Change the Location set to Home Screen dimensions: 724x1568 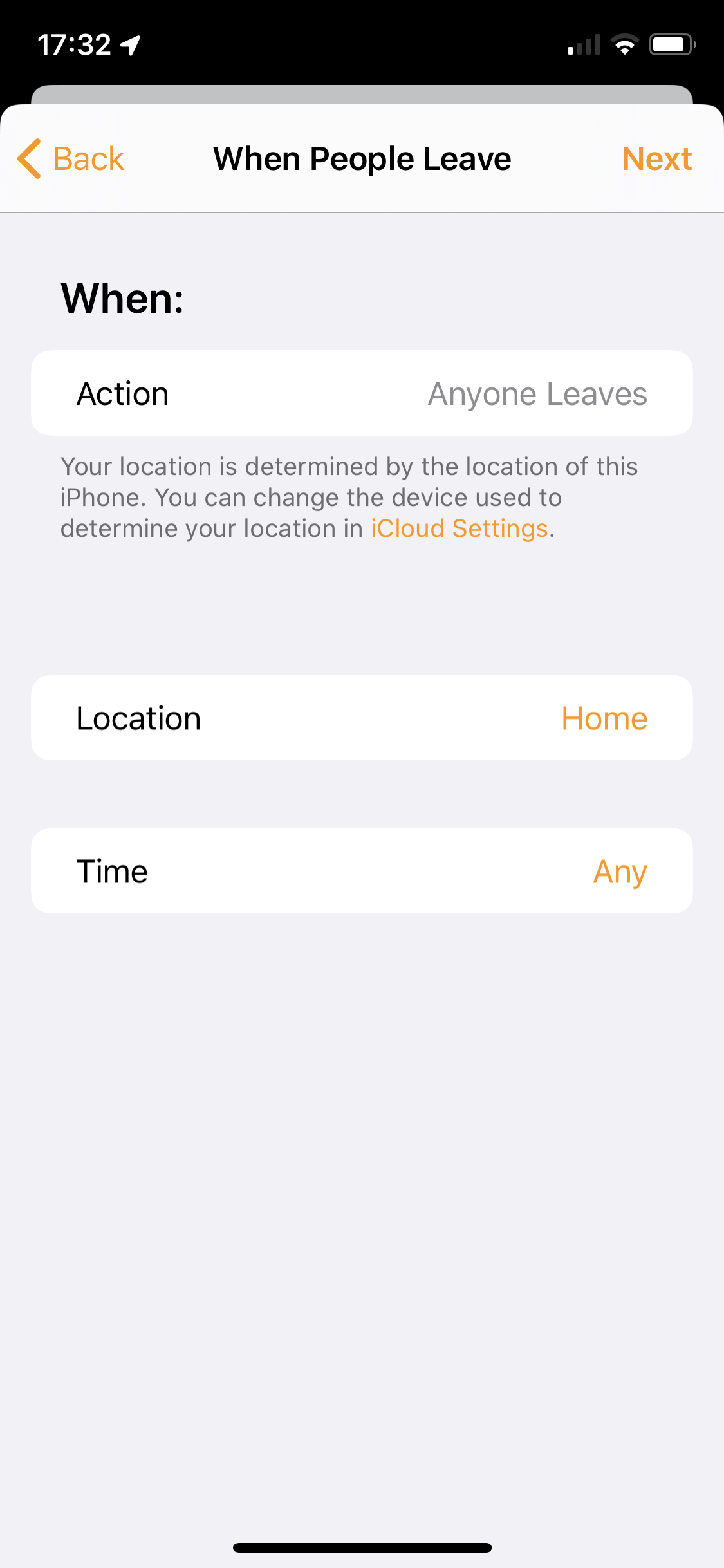[362, 718]
